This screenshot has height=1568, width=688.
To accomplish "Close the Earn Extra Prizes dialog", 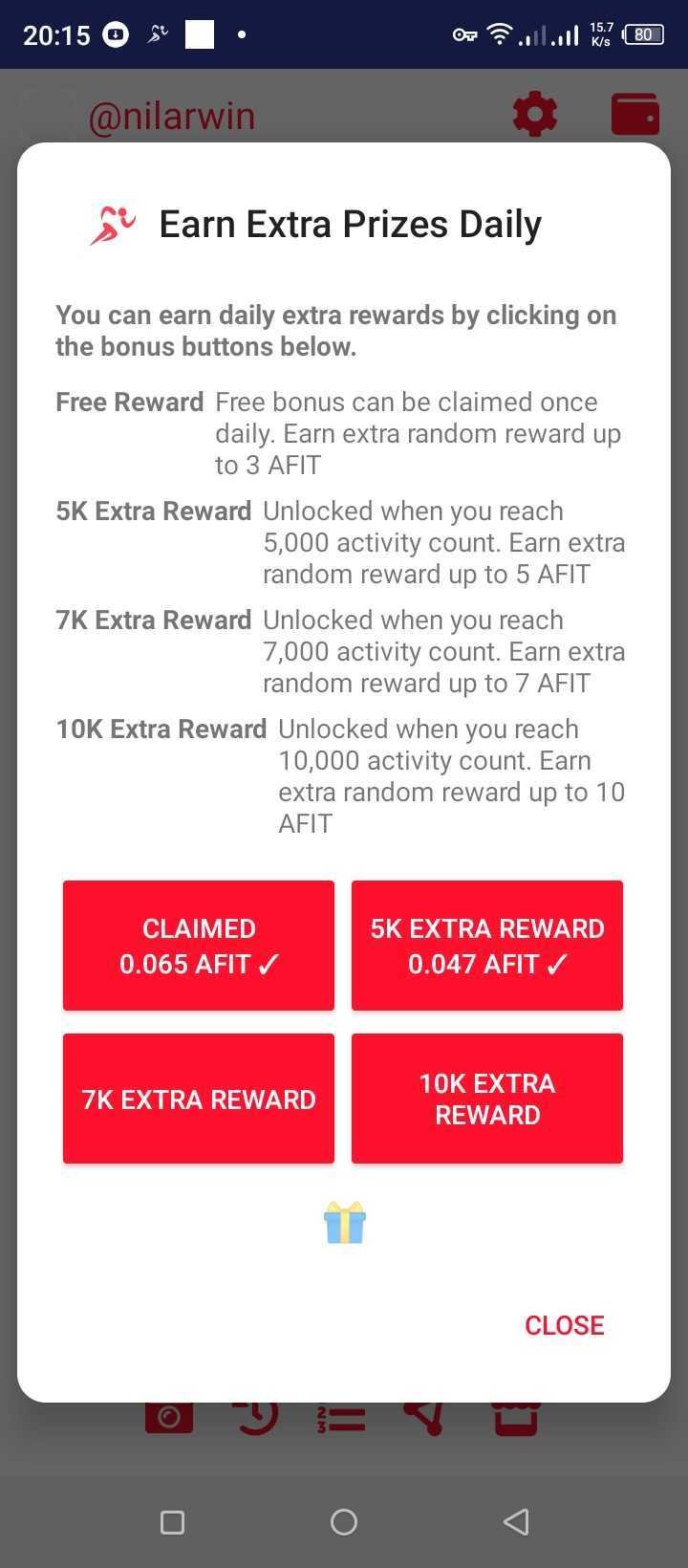I will [x=564, y=1325].
